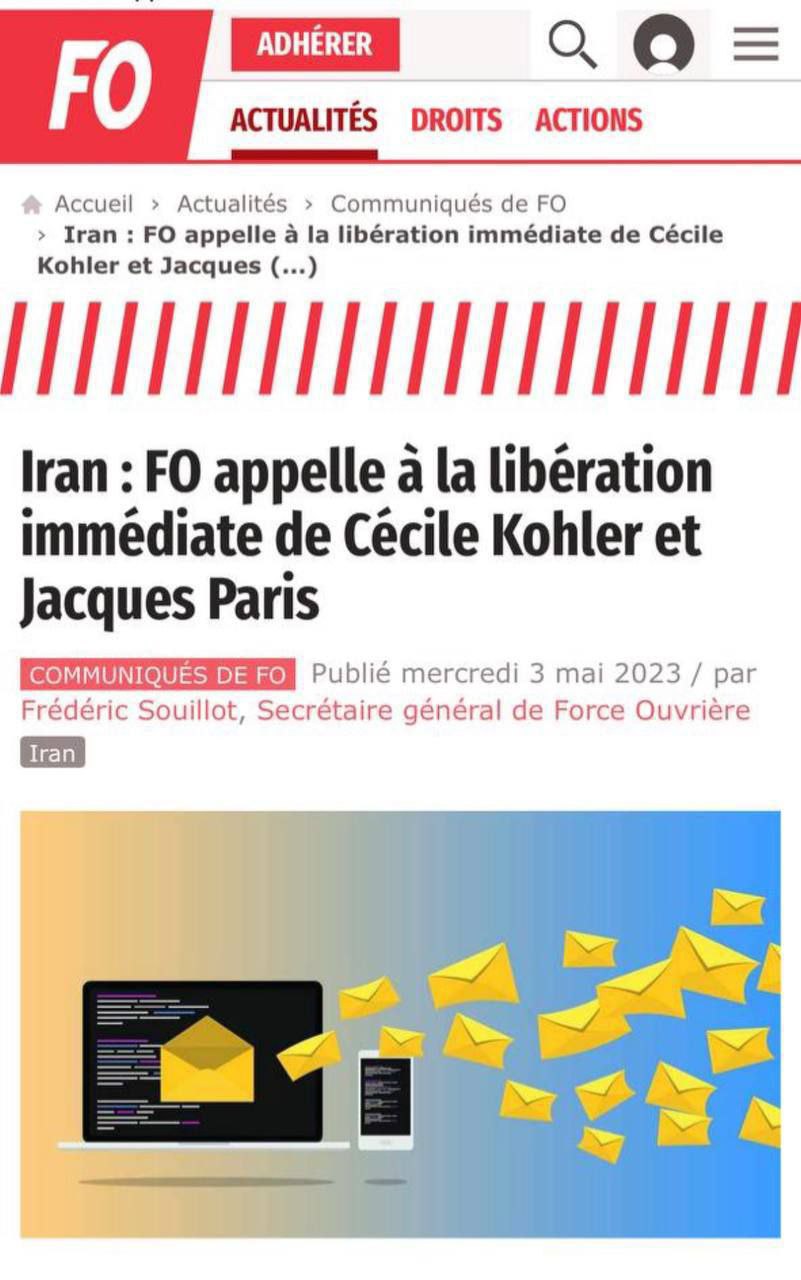Image resolution: width=801 pixels, height=1280 pixels.
Task: Open the search magnifier
Action: (573, 46)
